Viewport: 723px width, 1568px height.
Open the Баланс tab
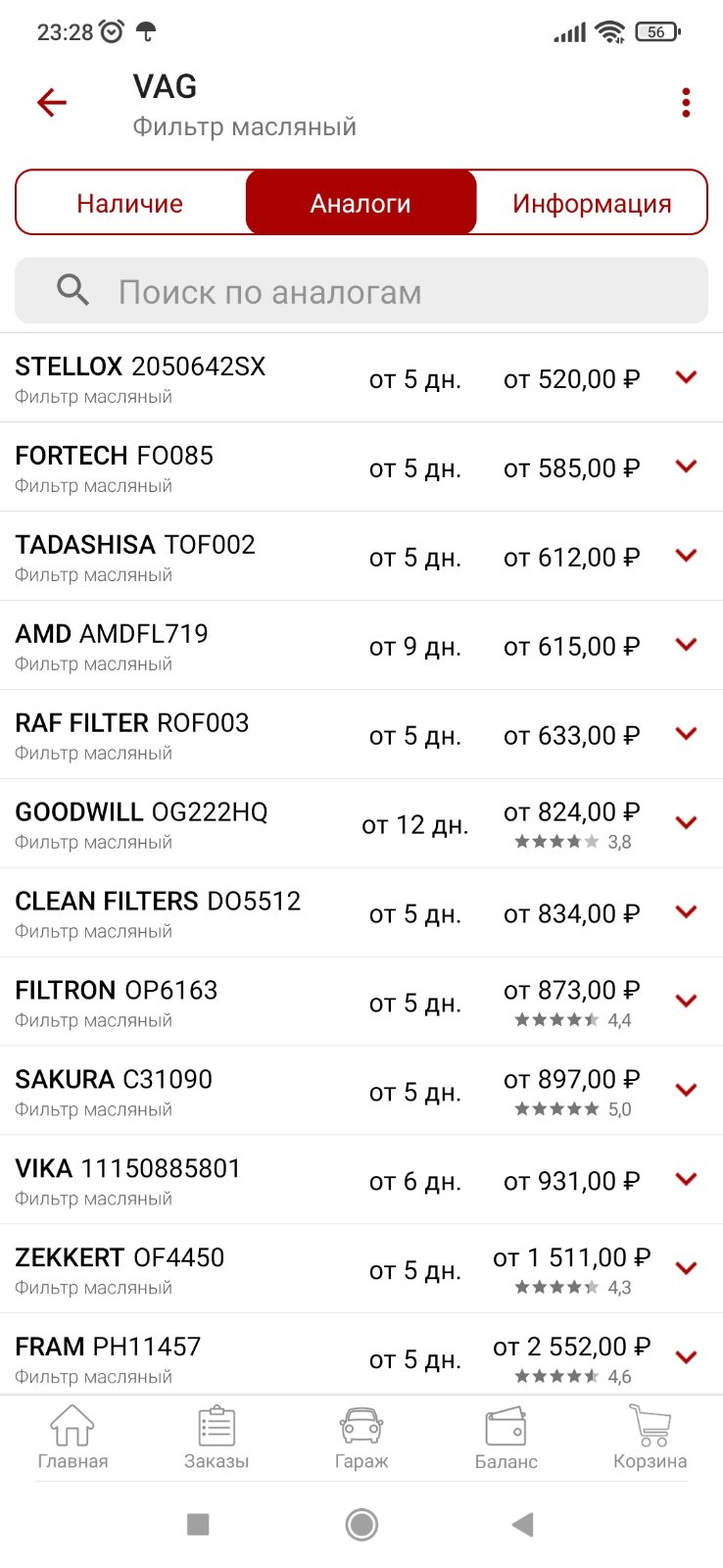click(x=506, y=1438)
